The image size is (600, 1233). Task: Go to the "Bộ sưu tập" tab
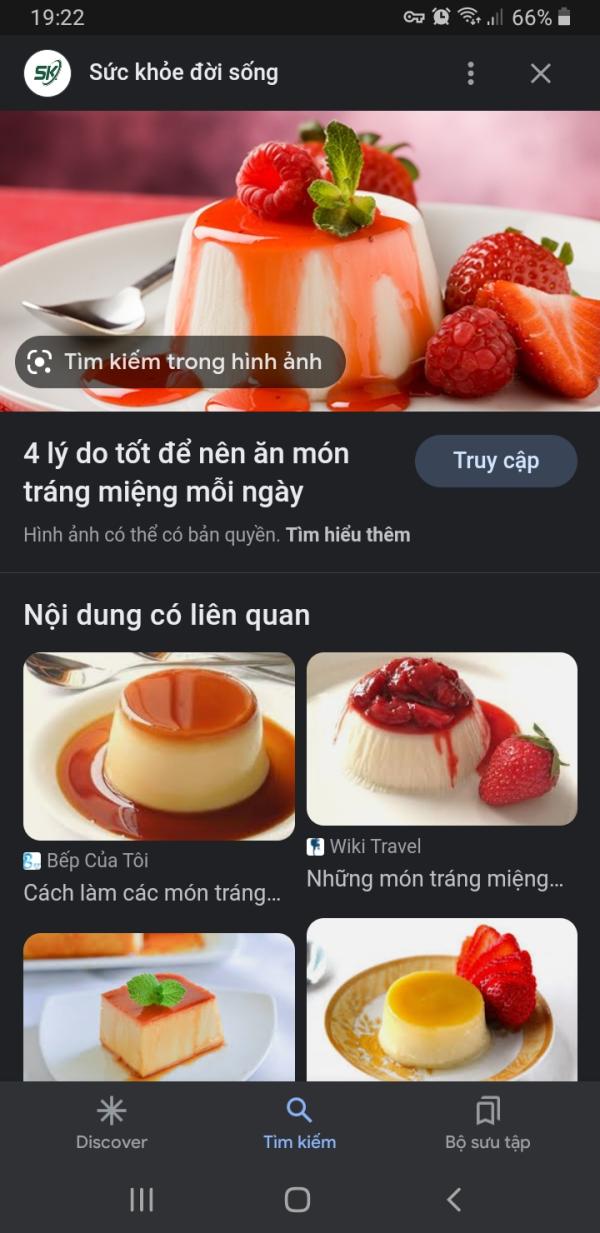[487, 1123]
